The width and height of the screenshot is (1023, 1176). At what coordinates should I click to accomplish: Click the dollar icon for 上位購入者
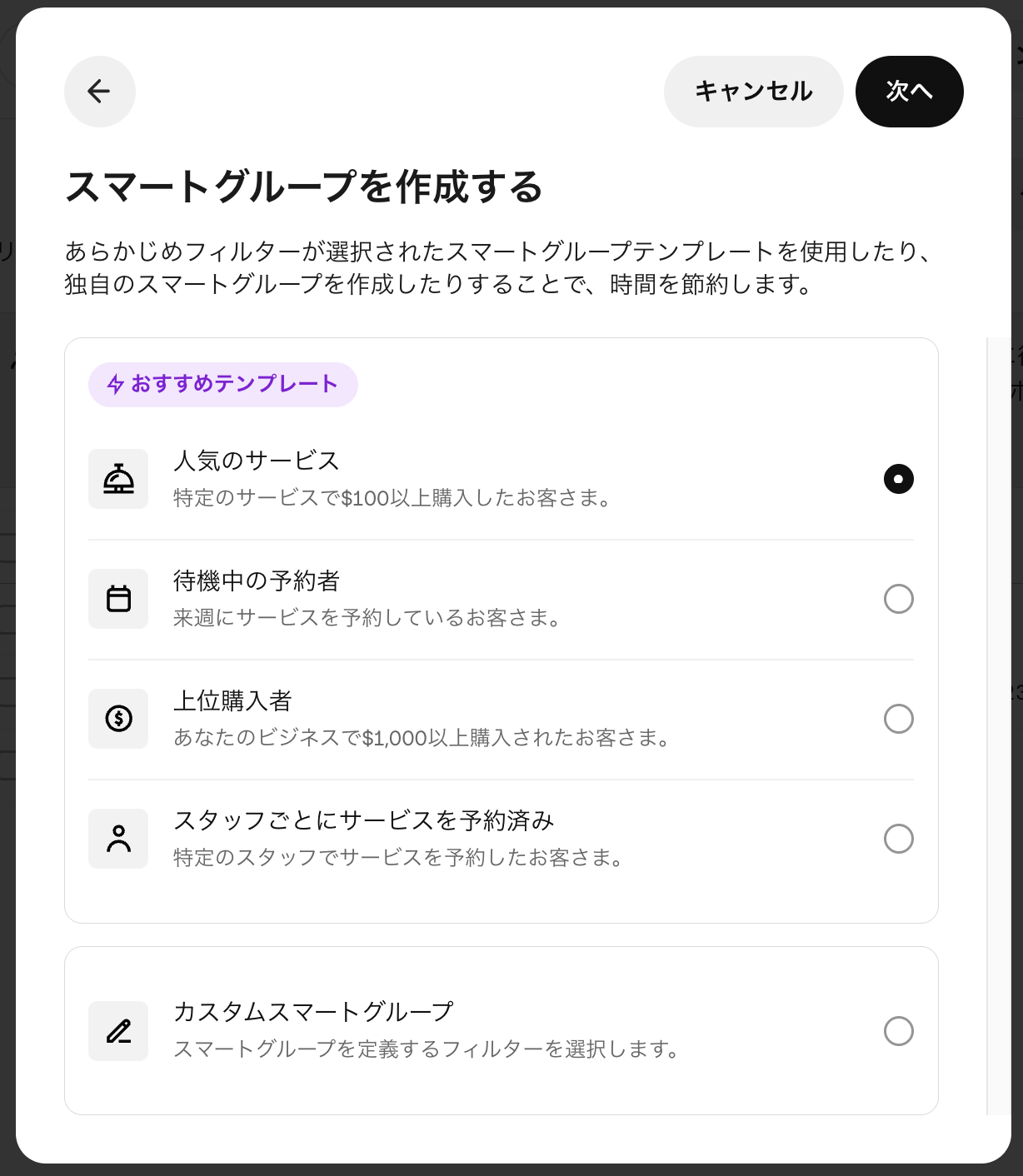[117, 719]
